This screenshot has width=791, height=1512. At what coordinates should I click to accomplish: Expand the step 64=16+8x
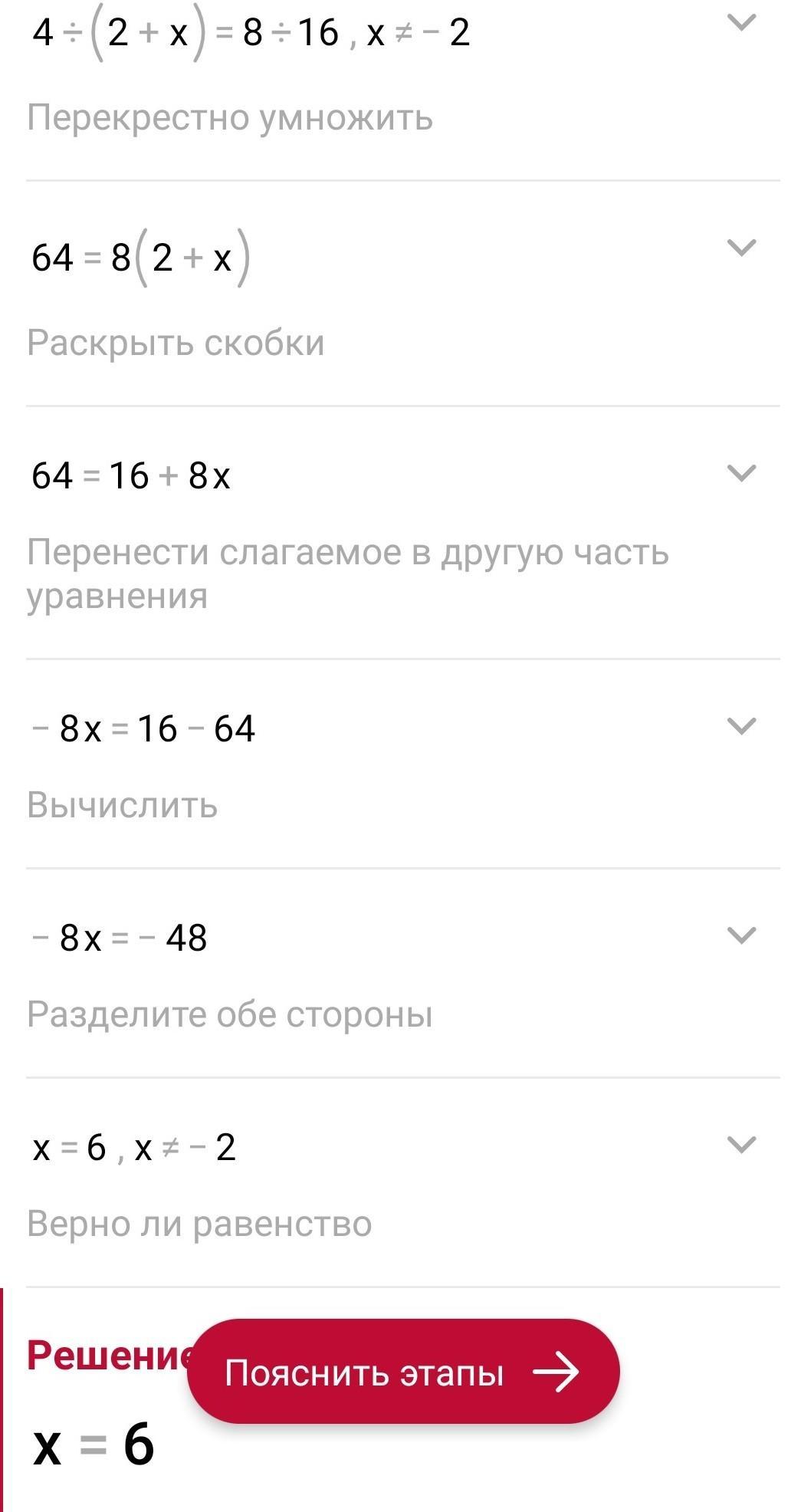click(x=740, y=473)
